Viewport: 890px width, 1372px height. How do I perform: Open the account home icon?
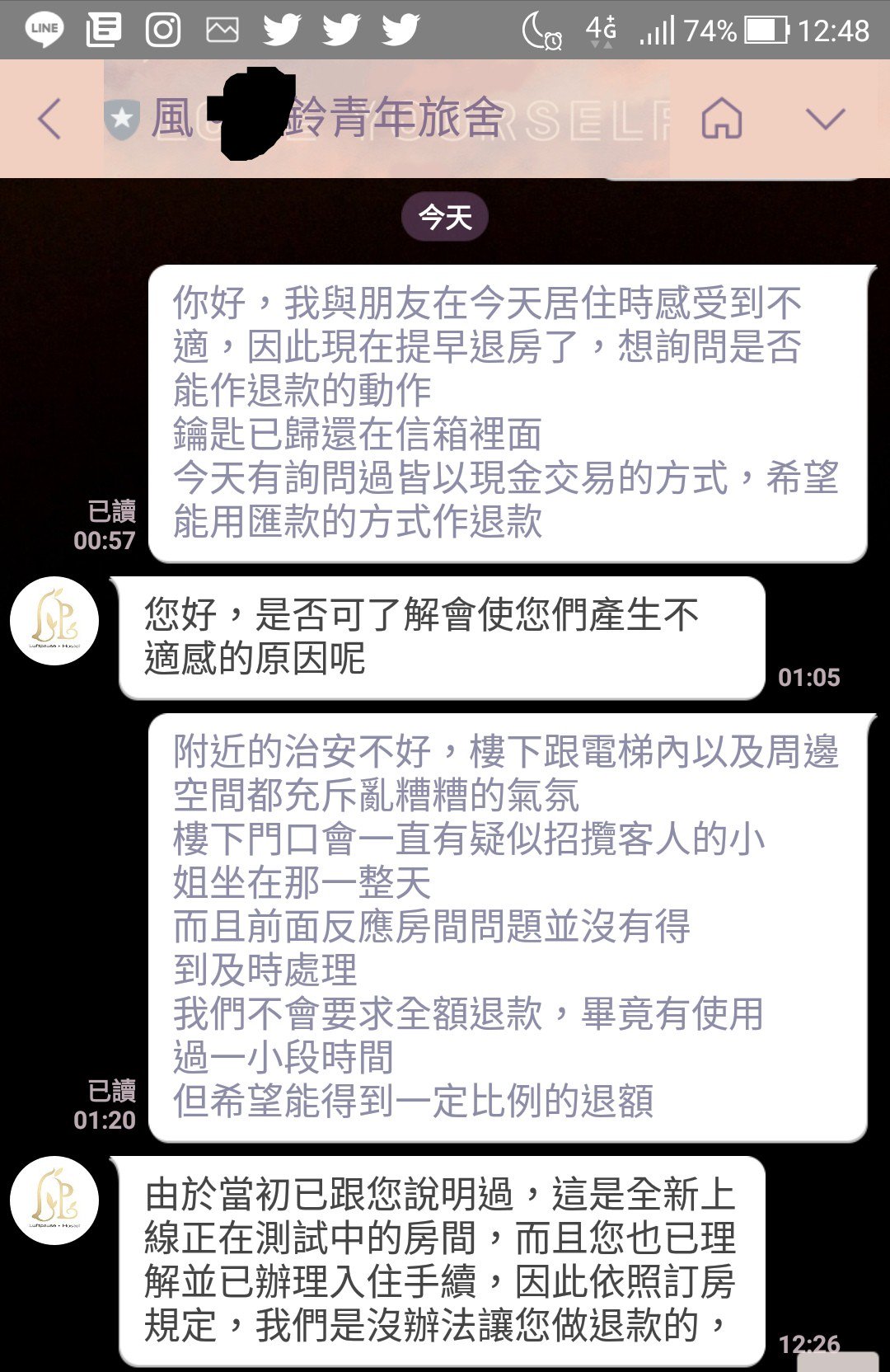tap(721, 119)
